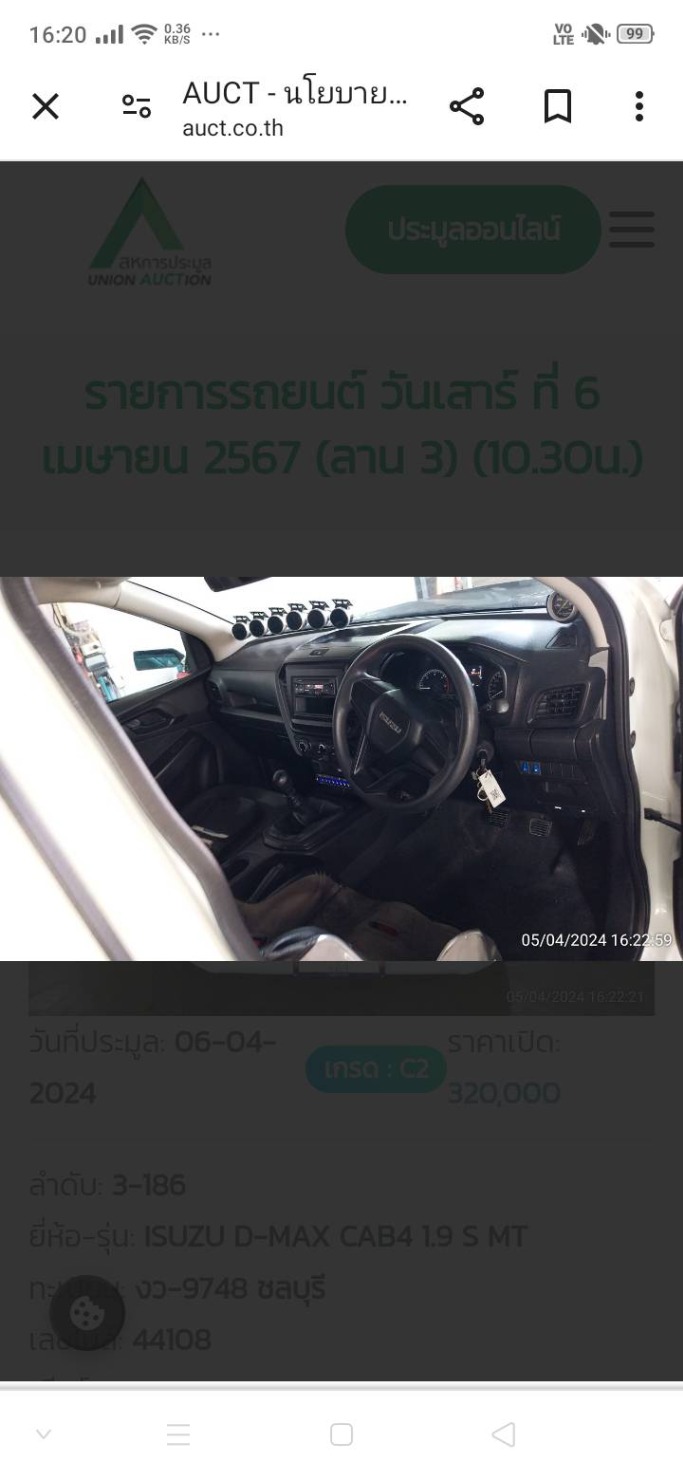
Task: Tap the enlarged car interior photo
Action: (x=341, y=769)
